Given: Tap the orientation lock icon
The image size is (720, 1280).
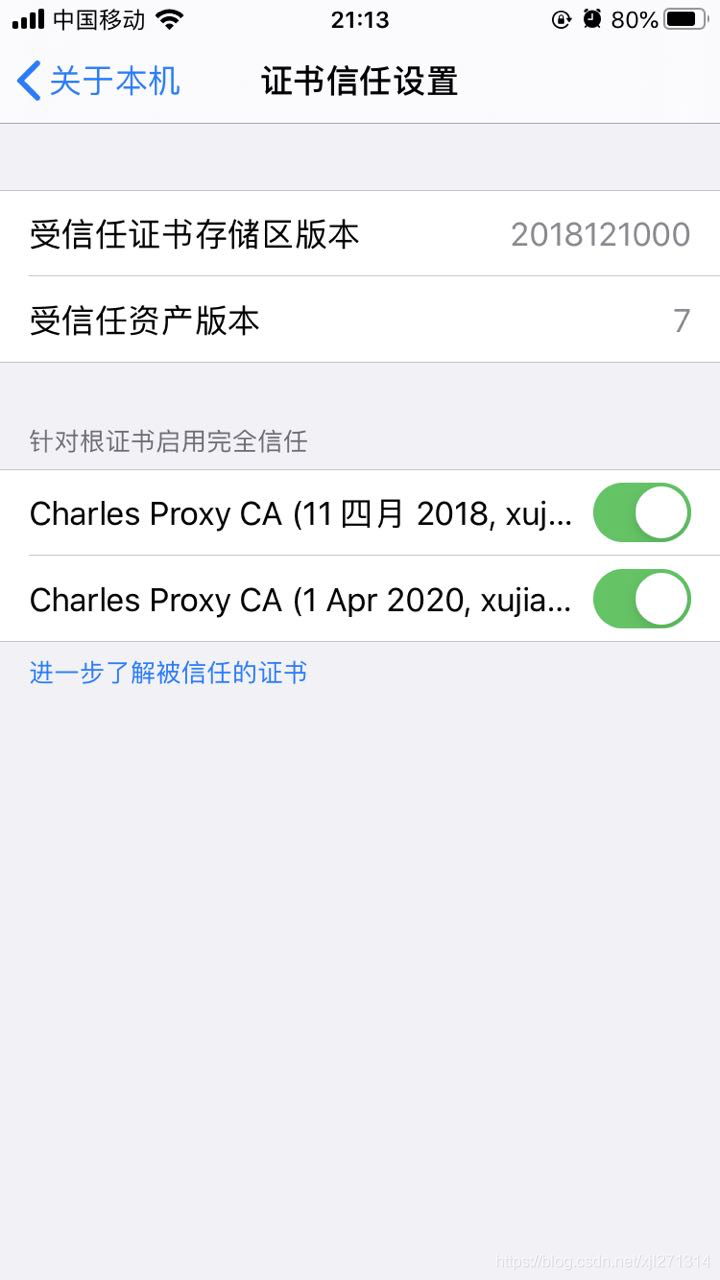Looking at the screenshot, I should click(560, 17).
